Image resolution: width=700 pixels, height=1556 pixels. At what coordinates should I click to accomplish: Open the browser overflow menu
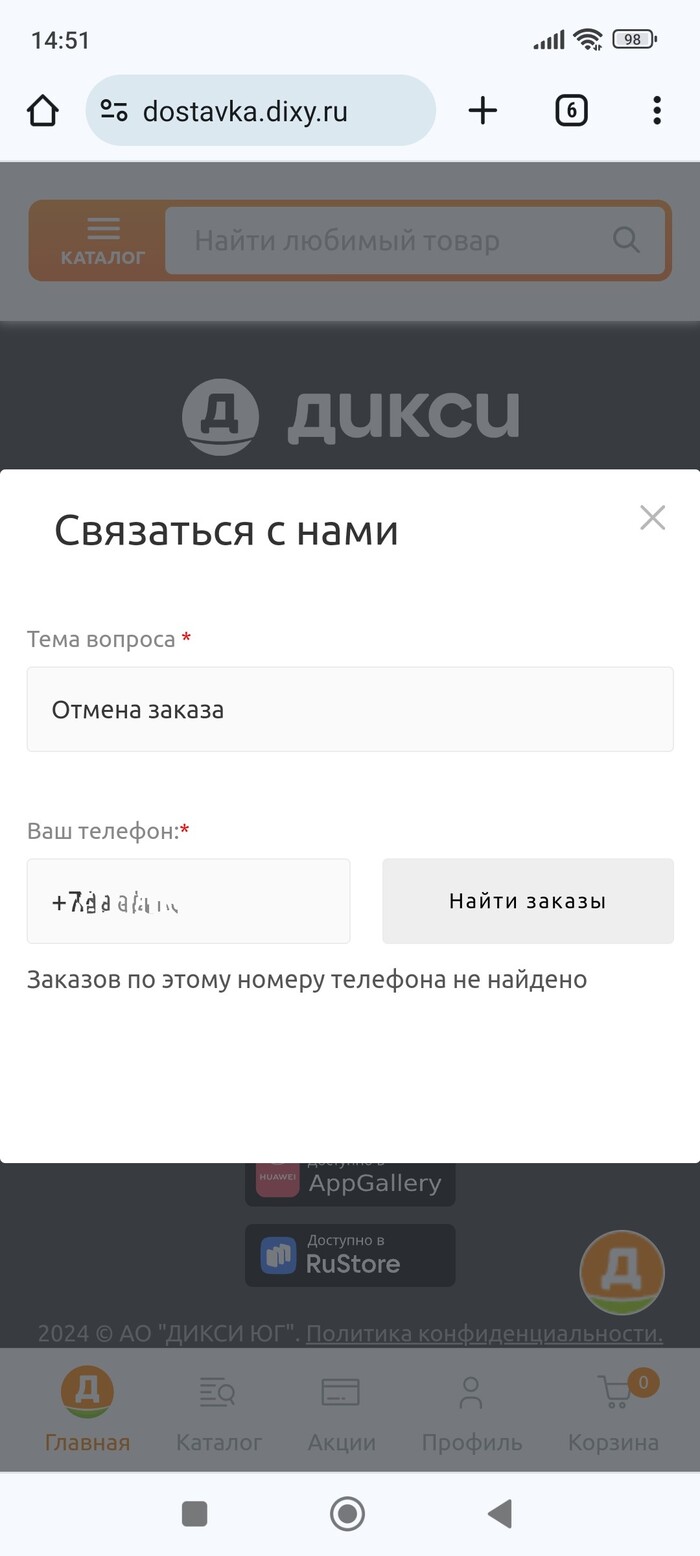(x=656, y=110)
